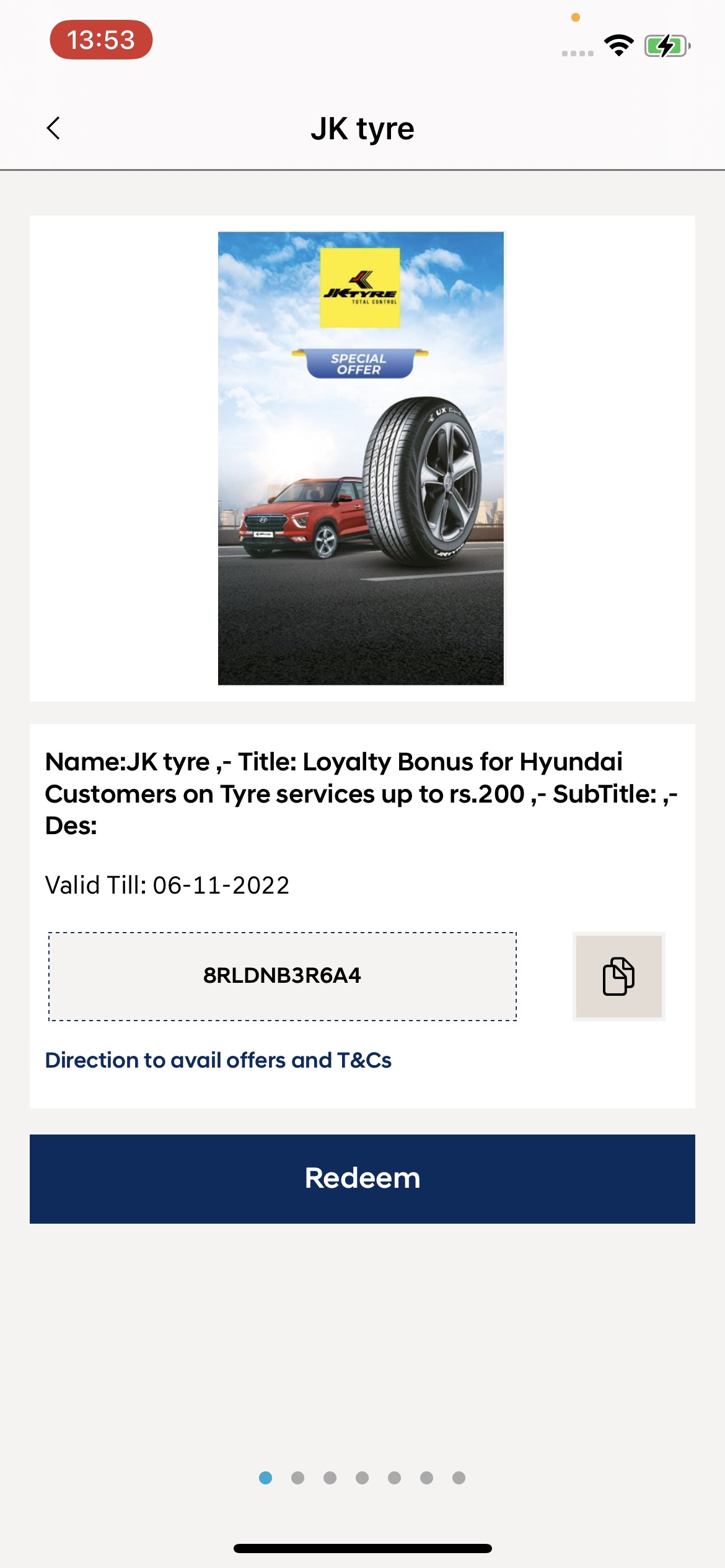Image resolution: width=725 pixels, height=1568 pixels.
Task: Redeem the JK tyre offer
Action: [x=362, y=1178]
